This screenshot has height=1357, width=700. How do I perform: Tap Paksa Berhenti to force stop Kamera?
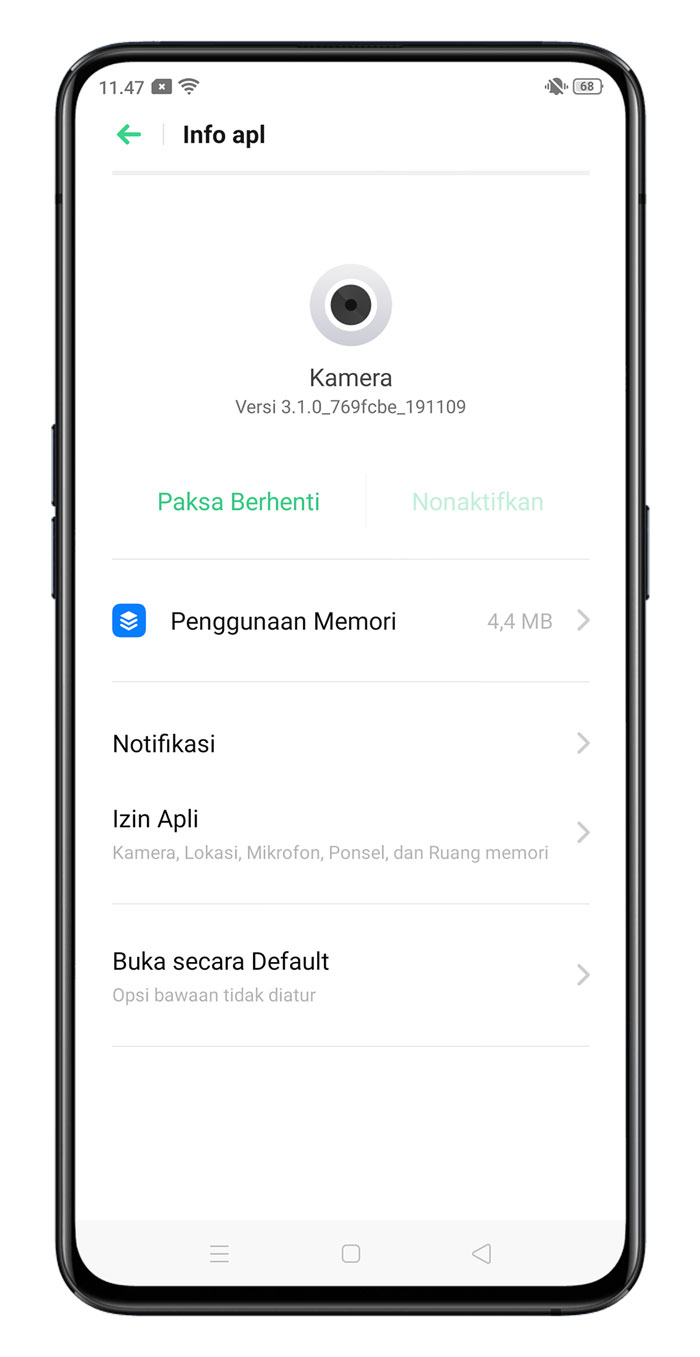coord(239,502)
